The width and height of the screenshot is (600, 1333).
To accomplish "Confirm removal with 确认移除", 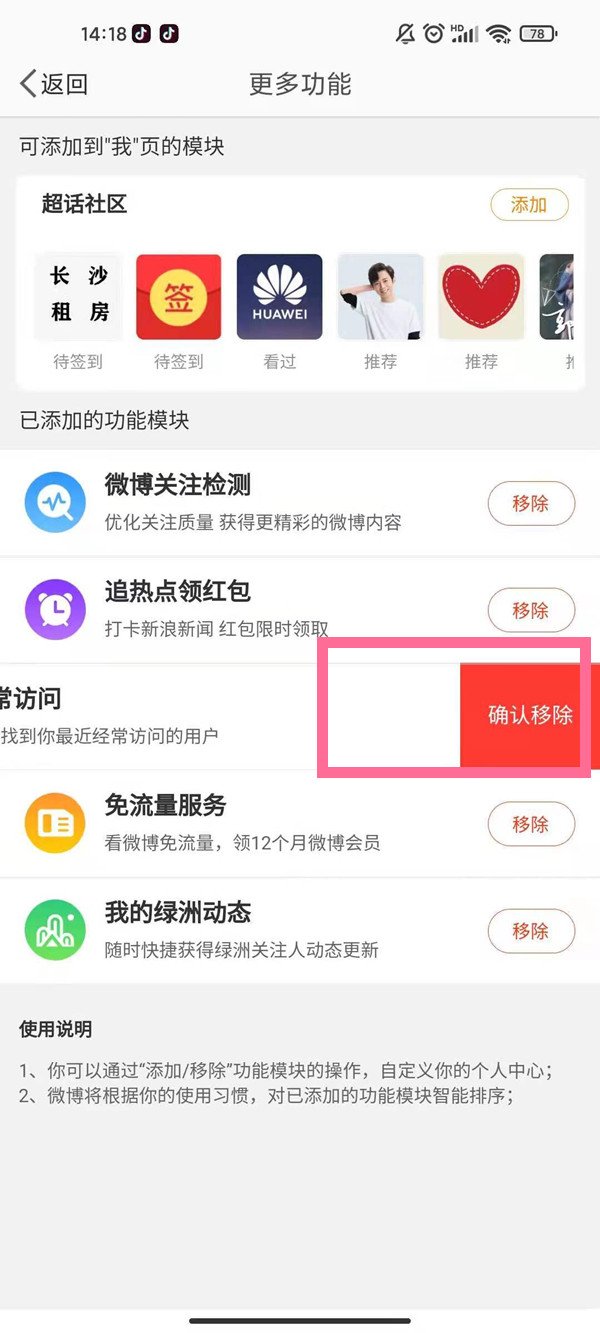I will pos(530,715).
